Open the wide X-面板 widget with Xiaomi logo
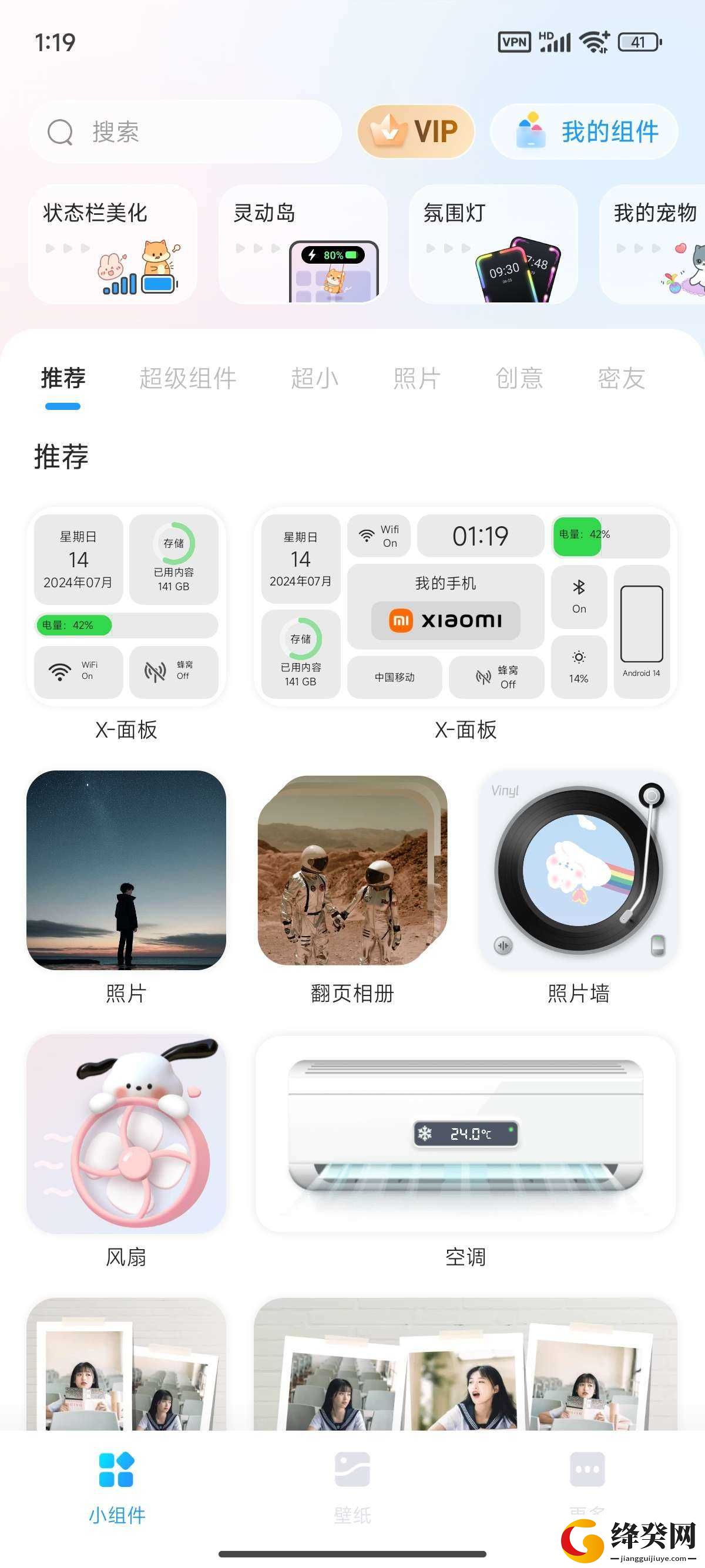The height and width of the screenshot is (1568, 705). tap(466, 607)
